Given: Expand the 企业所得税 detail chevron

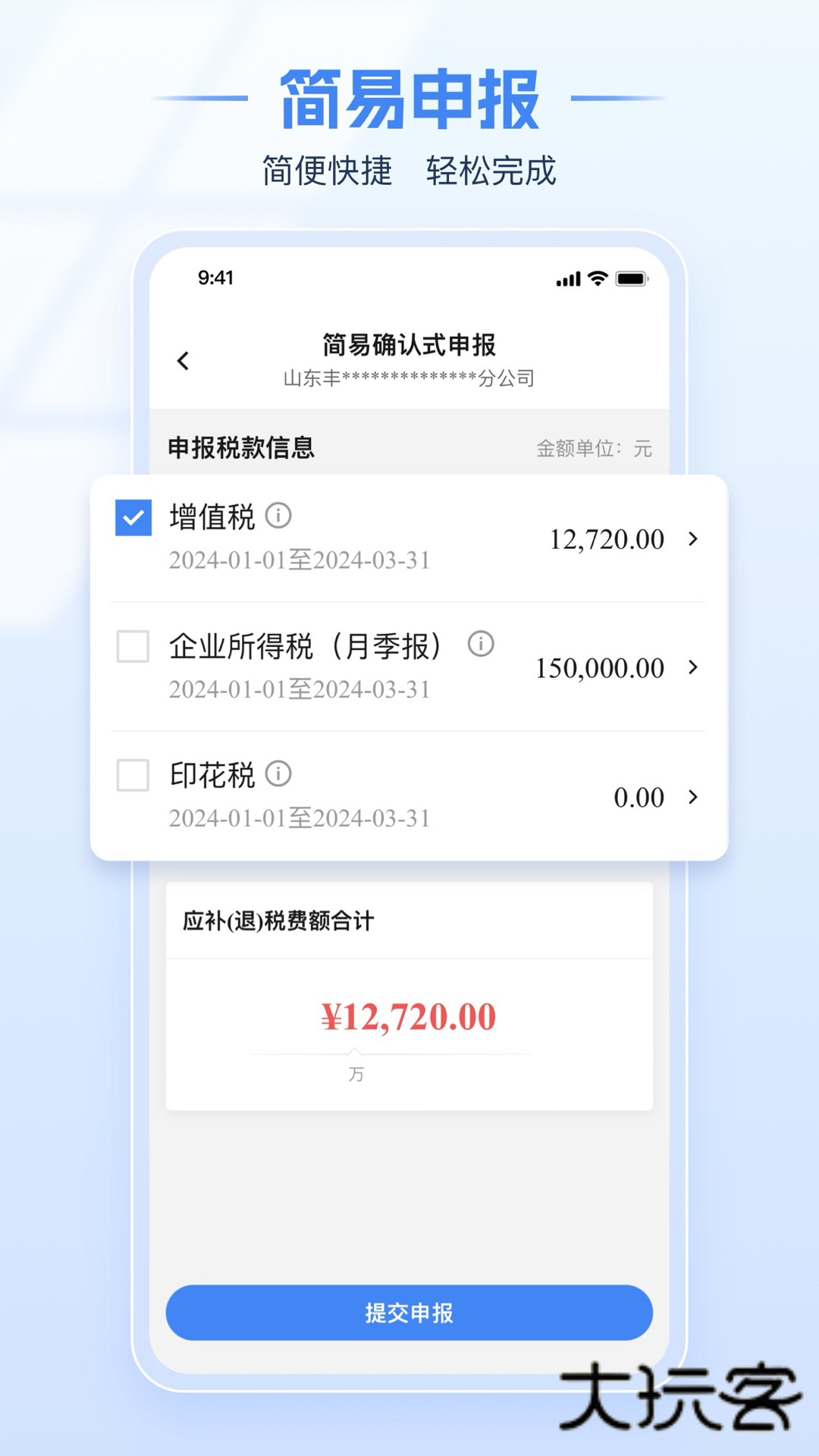Looking at the screenshot, I should [x=692, y=668].
